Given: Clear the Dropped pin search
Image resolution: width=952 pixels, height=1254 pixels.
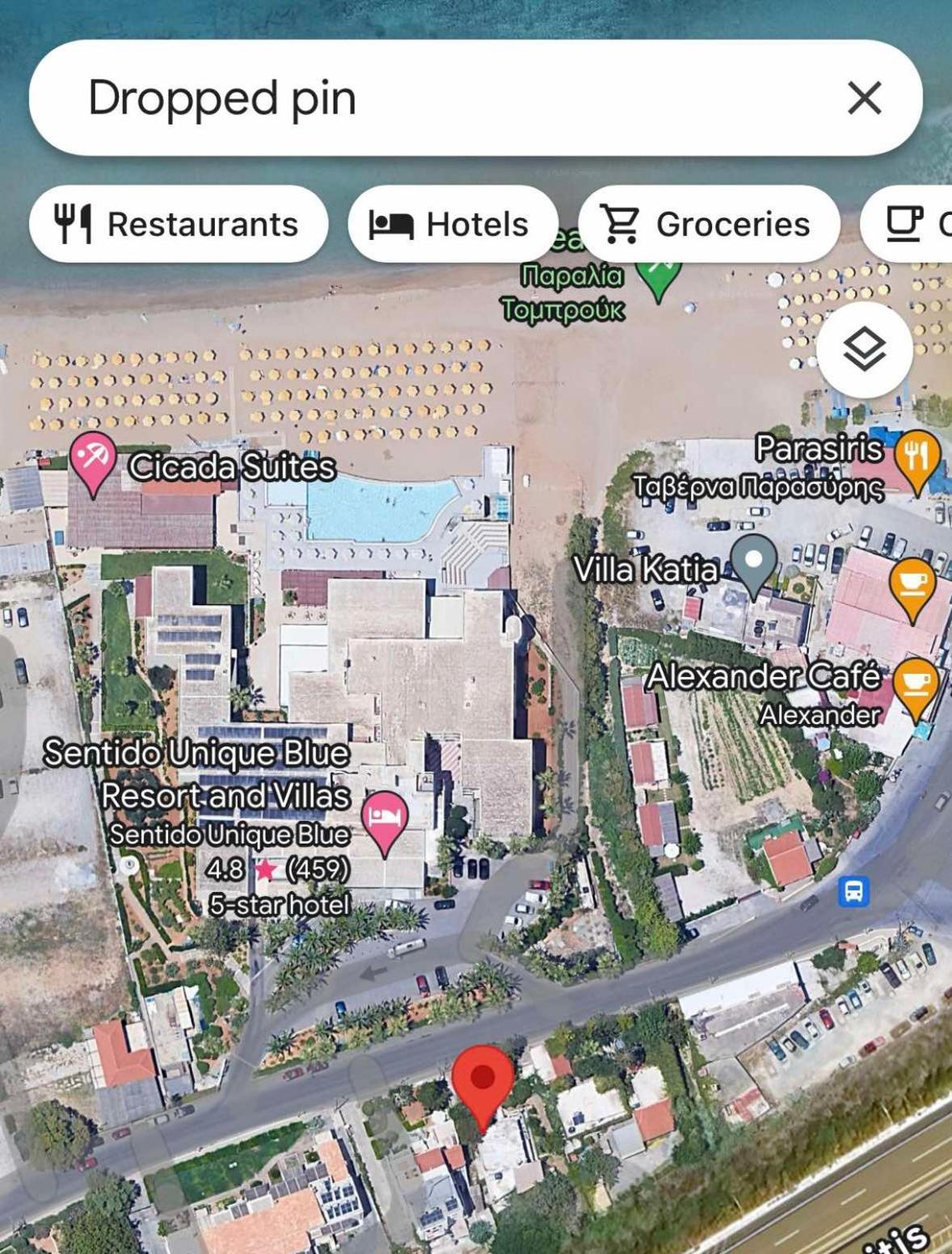Looking at the screenshot, I should point(864,99).
